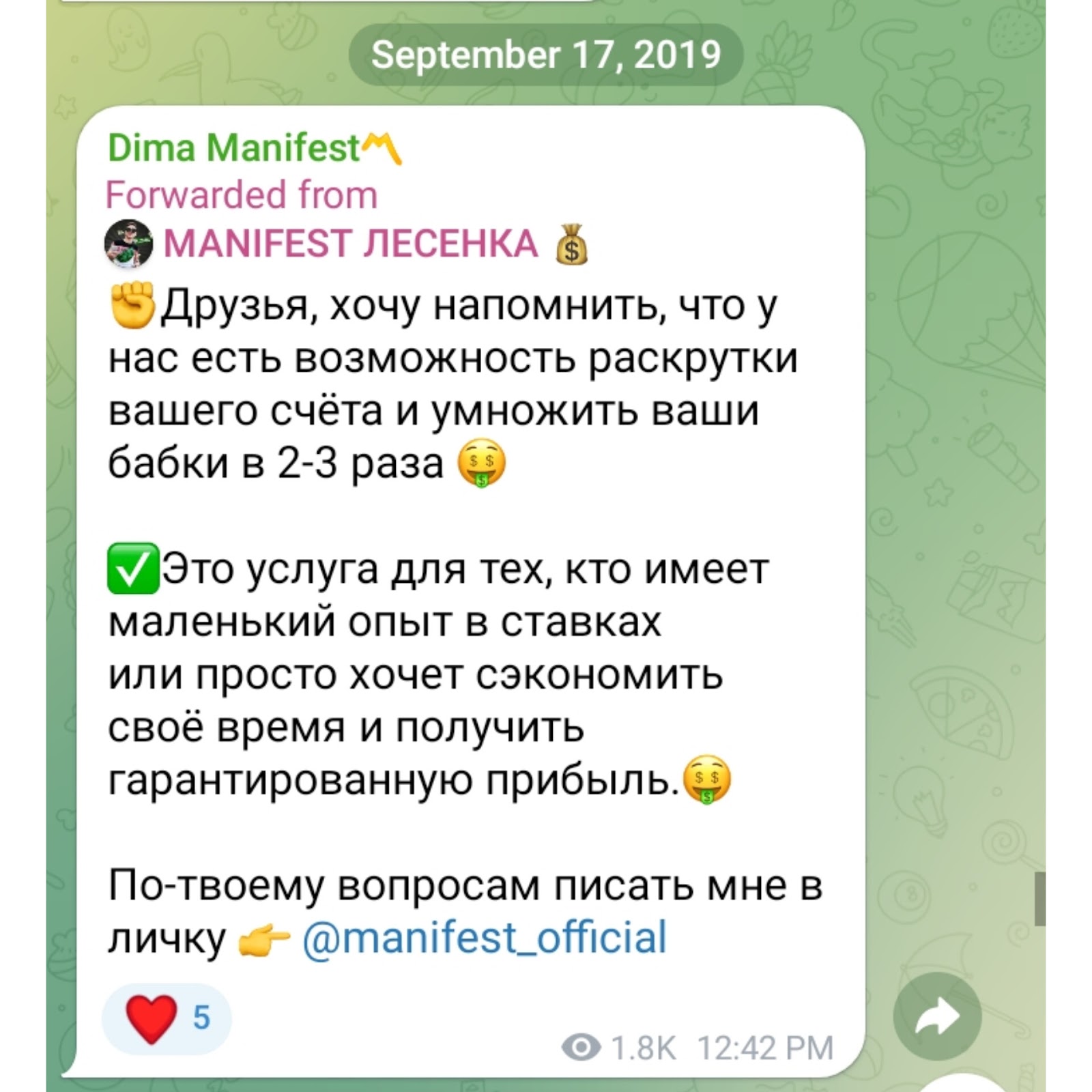Open Dima Manifest sender name
The width and height of the screenshot is (1092, 1092).
coord(234,147)
